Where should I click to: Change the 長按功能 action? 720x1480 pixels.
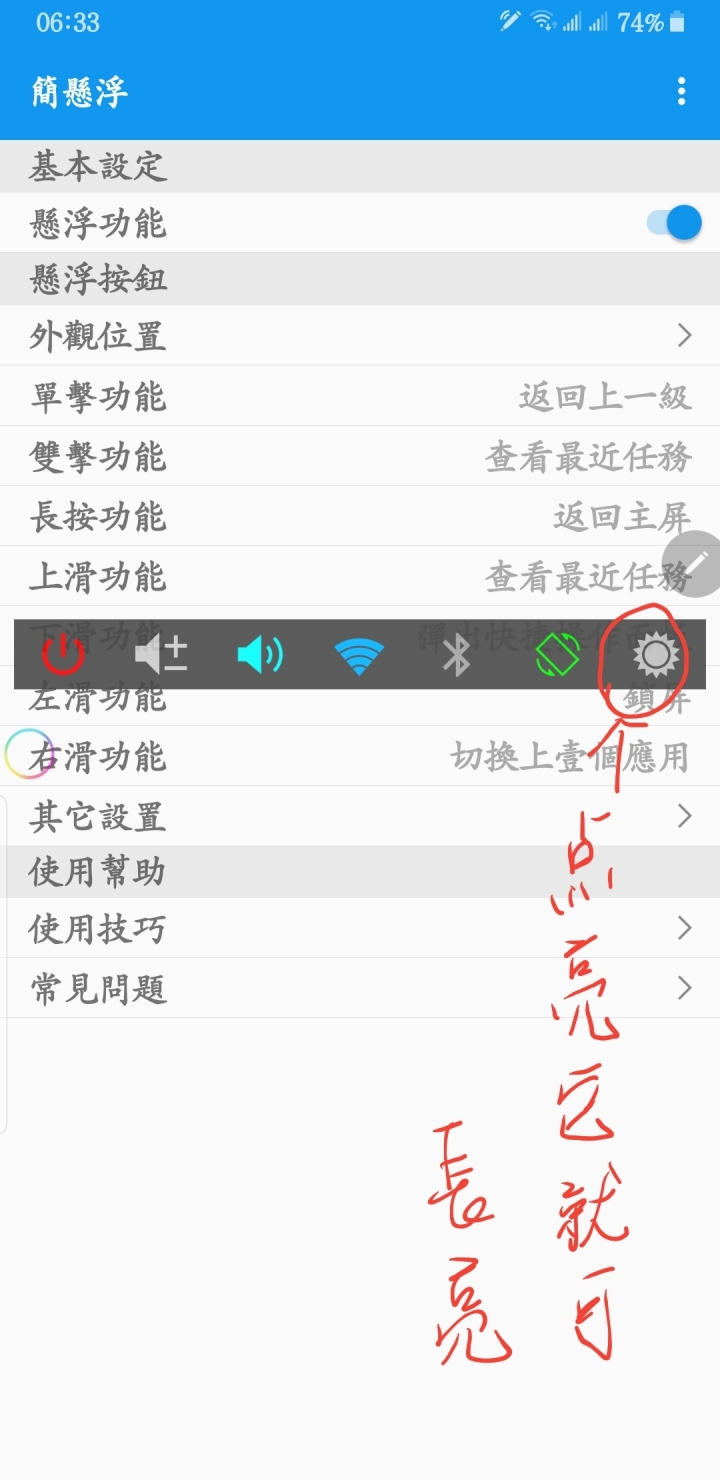click(x=360, y=516)
